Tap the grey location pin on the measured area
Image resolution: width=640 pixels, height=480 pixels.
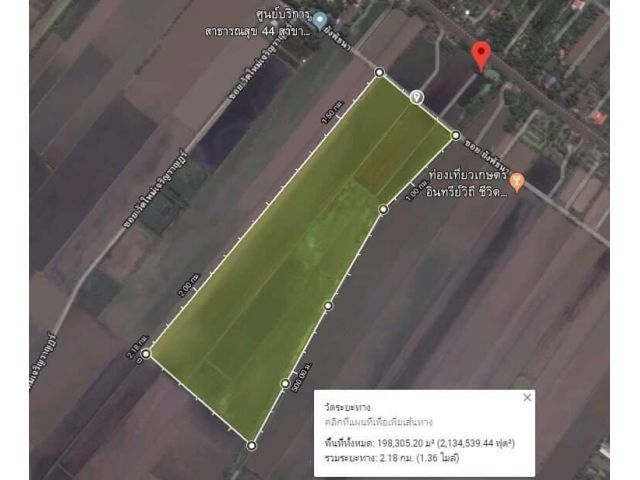pos(417,97)
